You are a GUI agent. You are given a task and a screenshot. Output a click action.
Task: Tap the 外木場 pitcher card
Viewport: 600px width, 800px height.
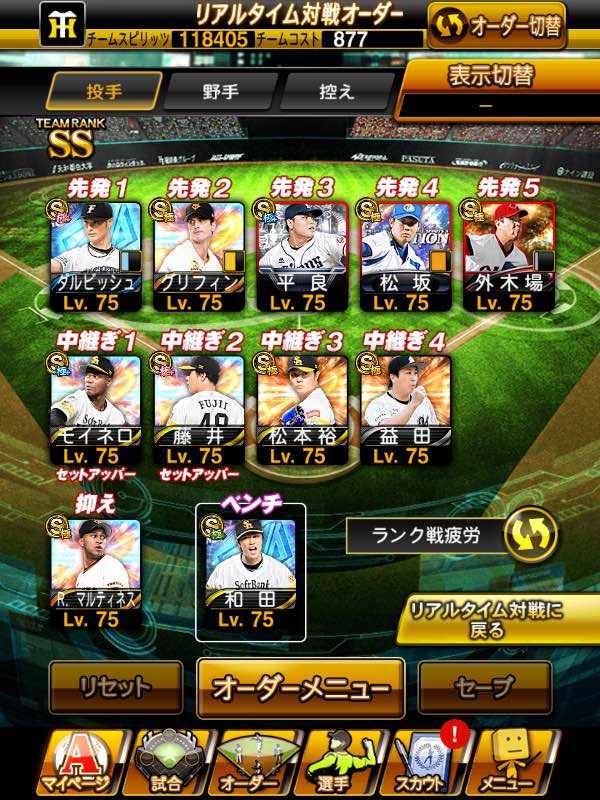pyautogui.click(x=509, y=256)
